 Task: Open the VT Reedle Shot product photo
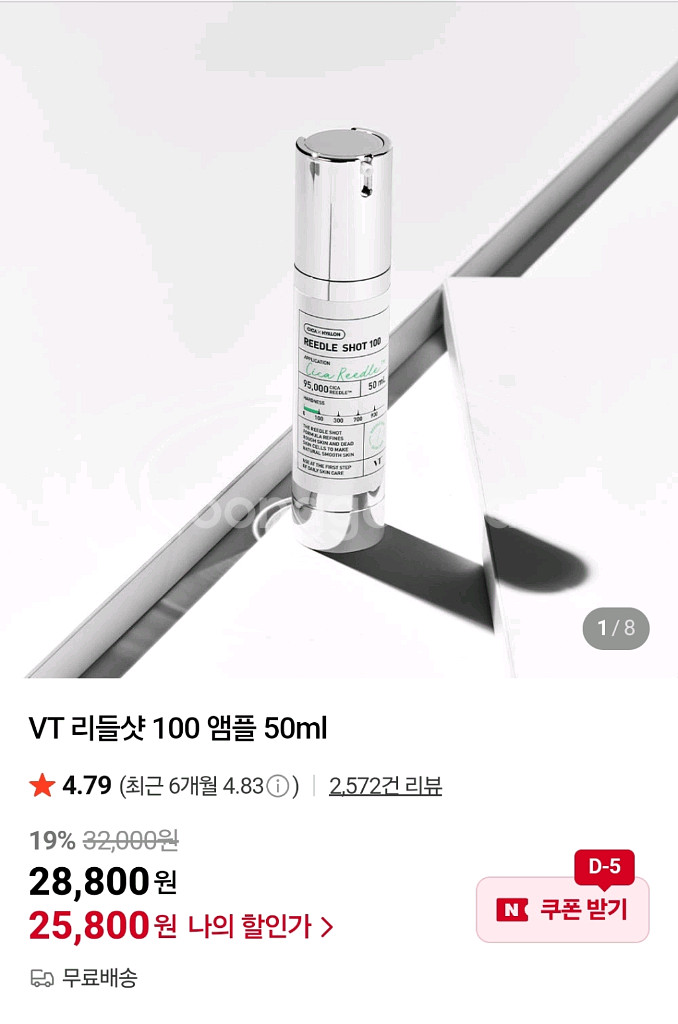tap(339, 340)
